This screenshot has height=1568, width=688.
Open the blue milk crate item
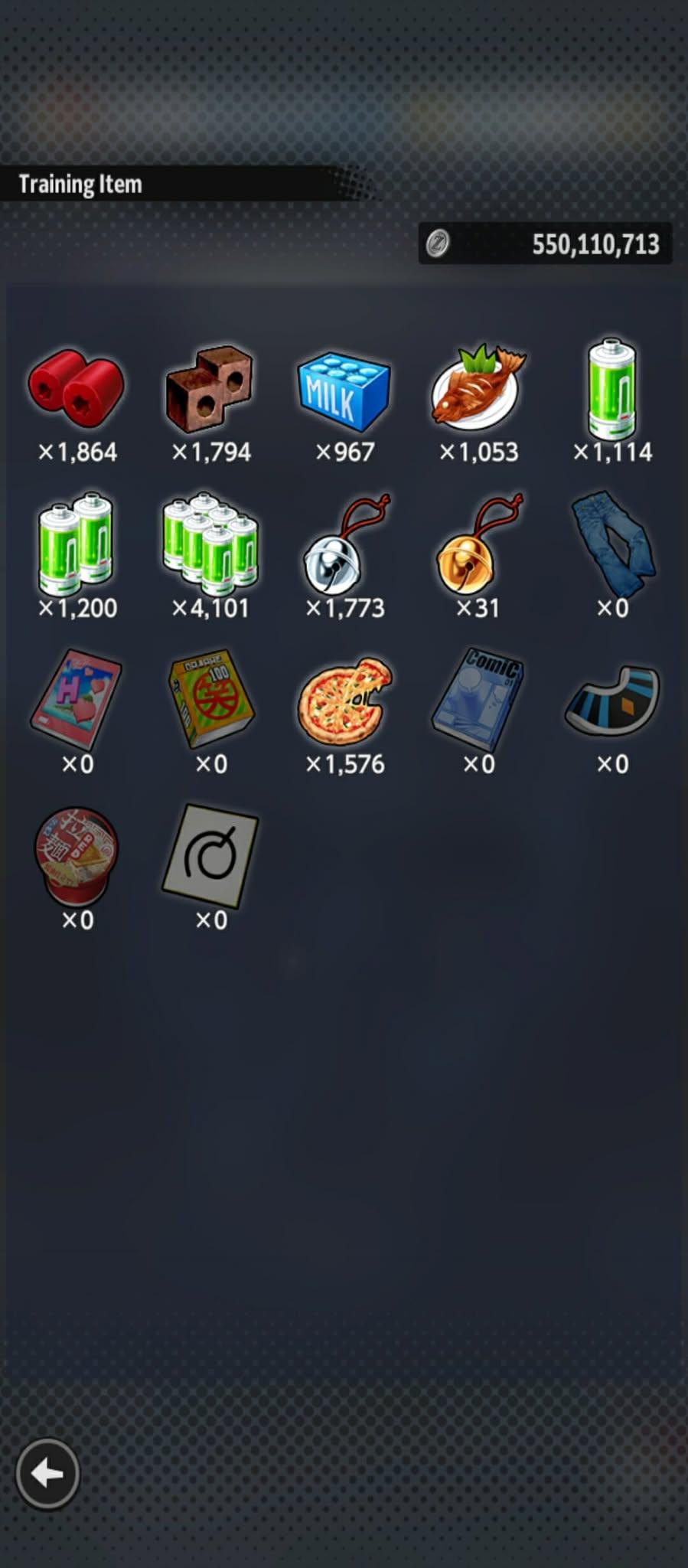[x=344, y=390]
